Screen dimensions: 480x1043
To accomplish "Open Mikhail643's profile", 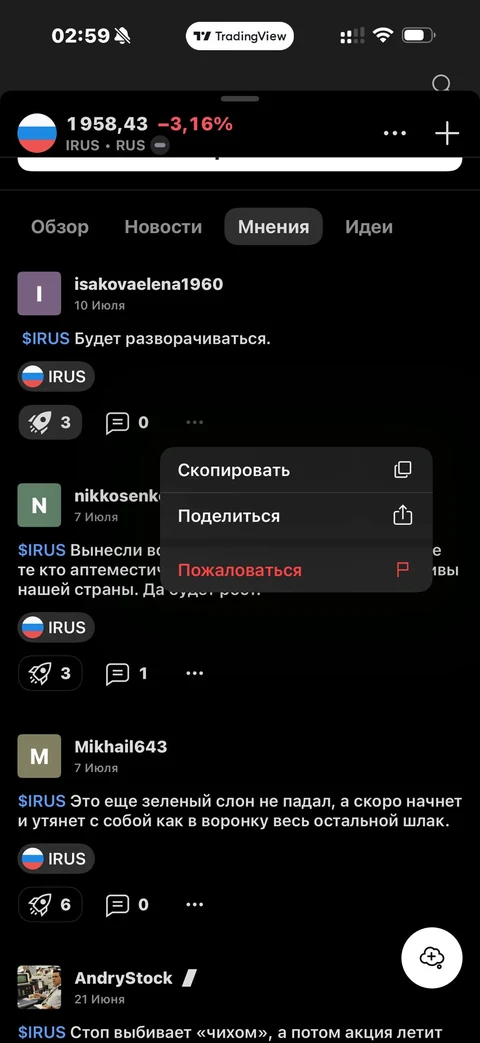I will (x=120, y=747).
